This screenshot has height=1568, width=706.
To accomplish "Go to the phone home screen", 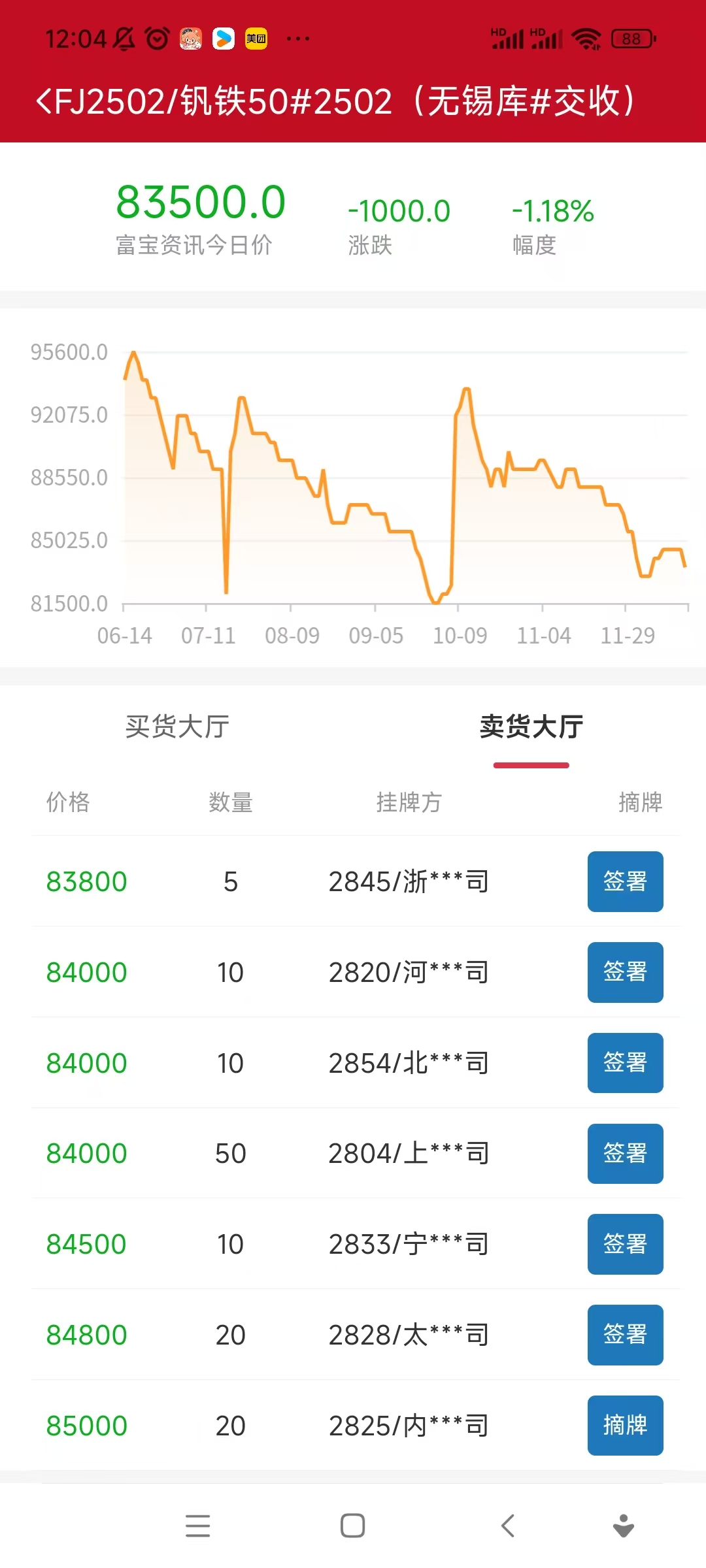I will pyautogui.click(x=353, y=1526).
